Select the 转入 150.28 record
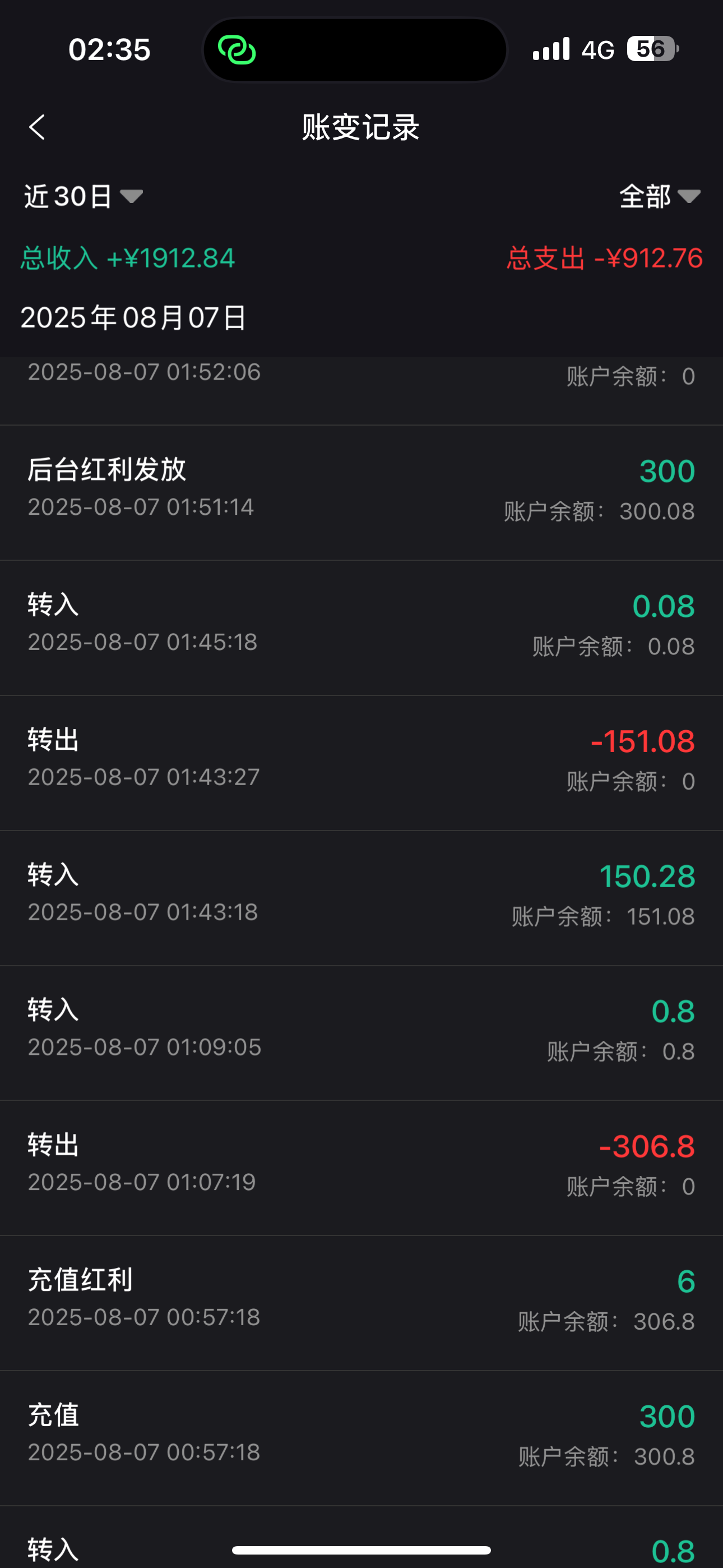This screenshot has width=723, height=1568. coord(361,893)
